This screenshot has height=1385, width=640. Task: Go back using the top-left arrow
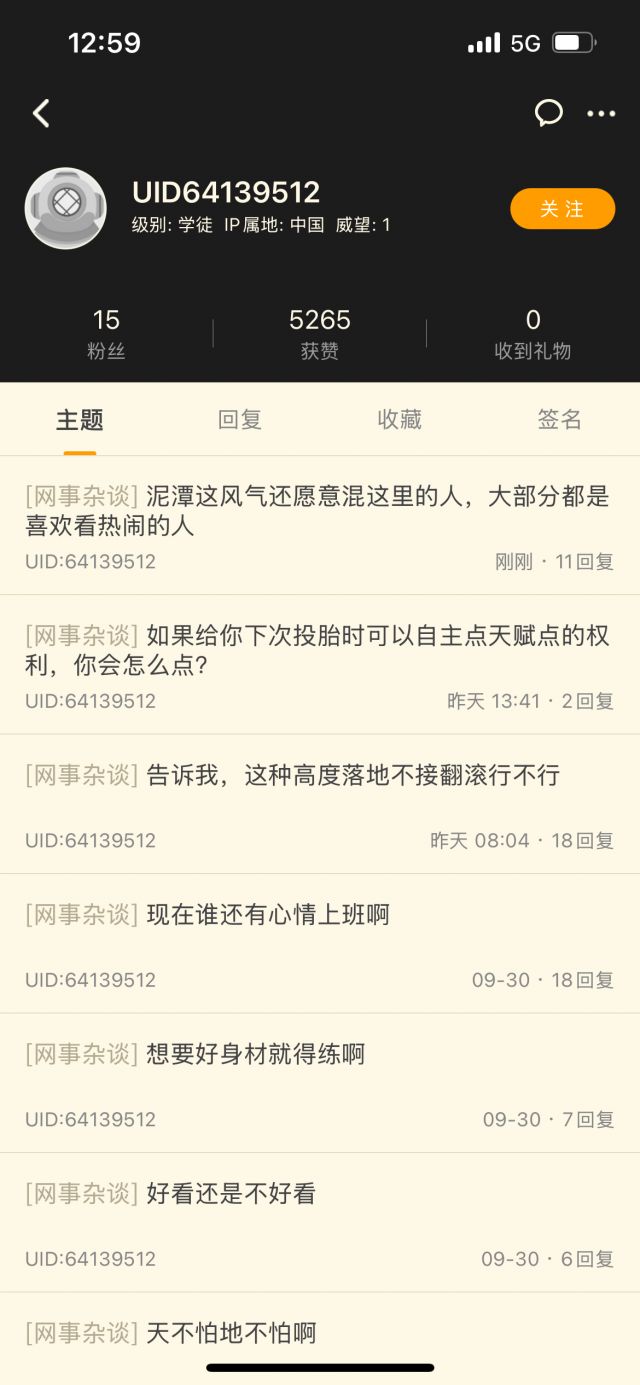coord(41,114)
